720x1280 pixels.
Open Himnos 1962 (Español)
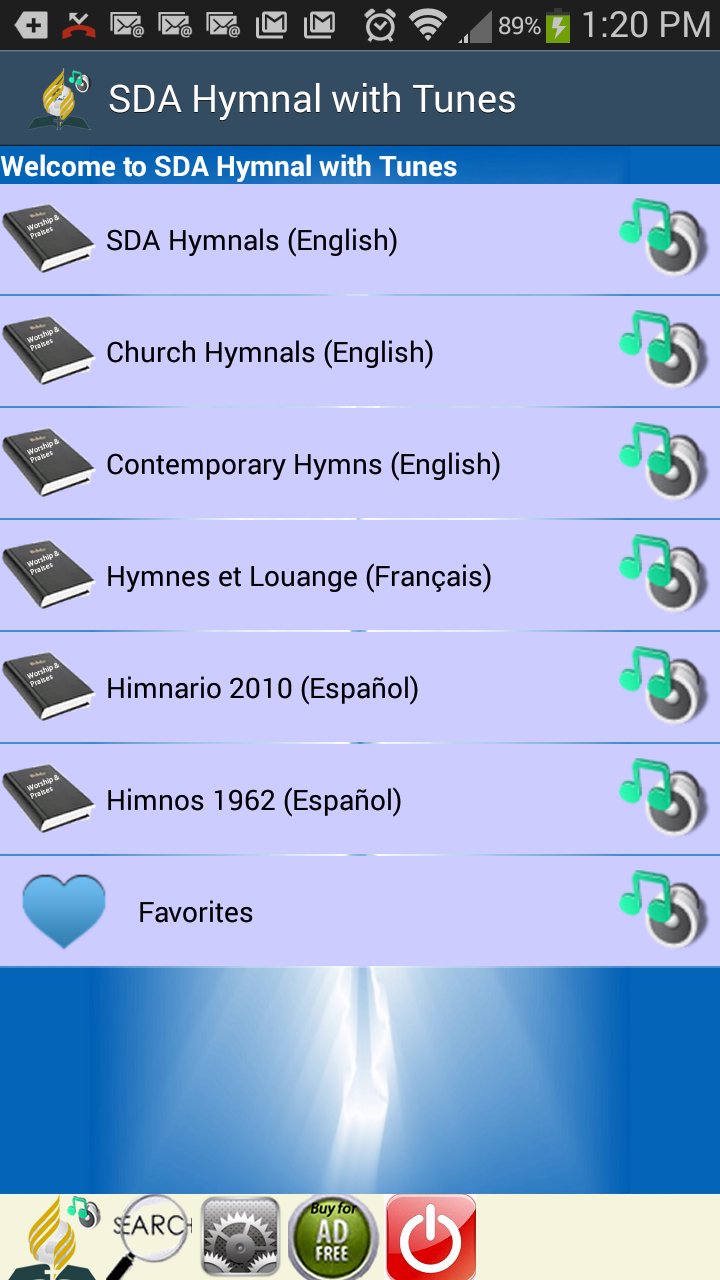click(x=254, y=801)
